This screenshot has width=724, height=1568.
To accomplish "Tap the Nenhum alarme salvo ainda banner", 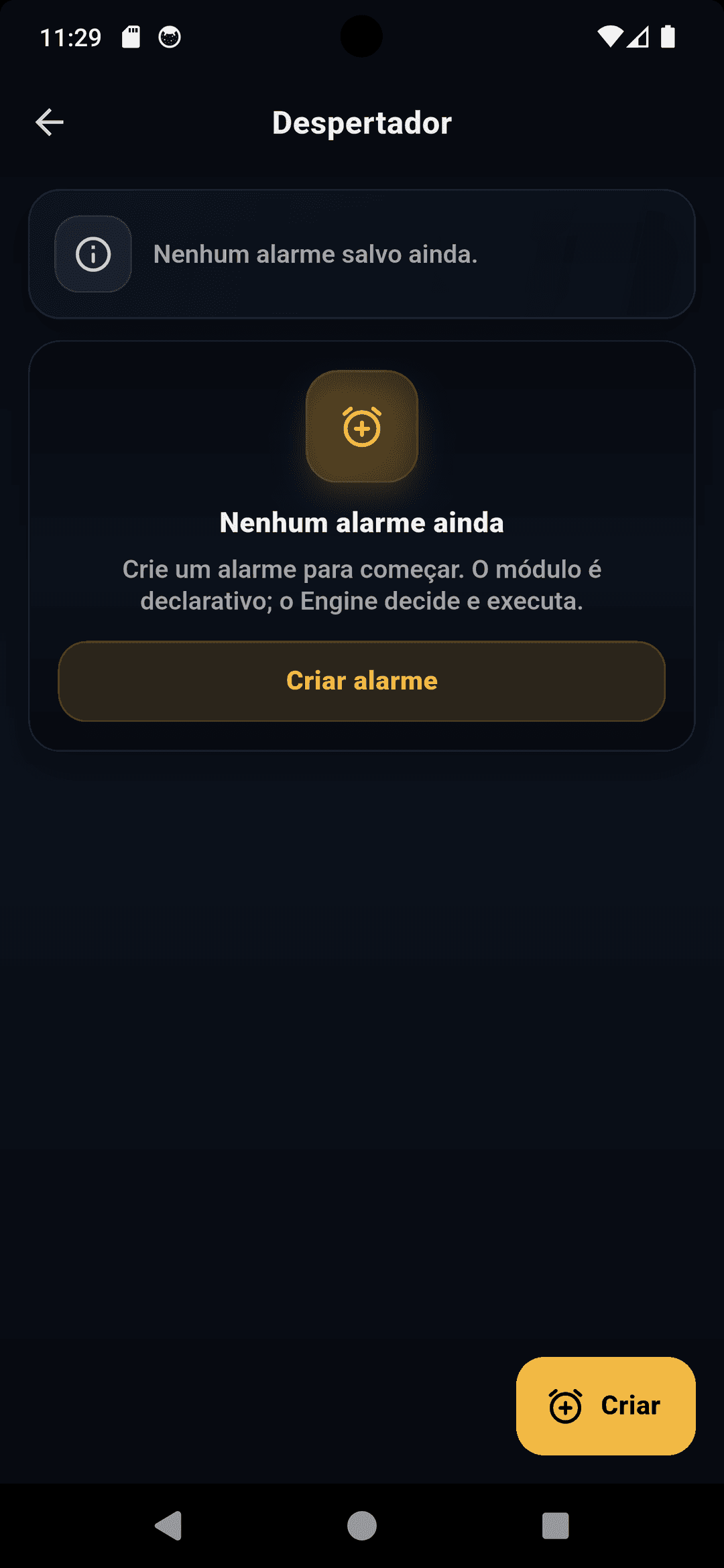I will [361, 255].
